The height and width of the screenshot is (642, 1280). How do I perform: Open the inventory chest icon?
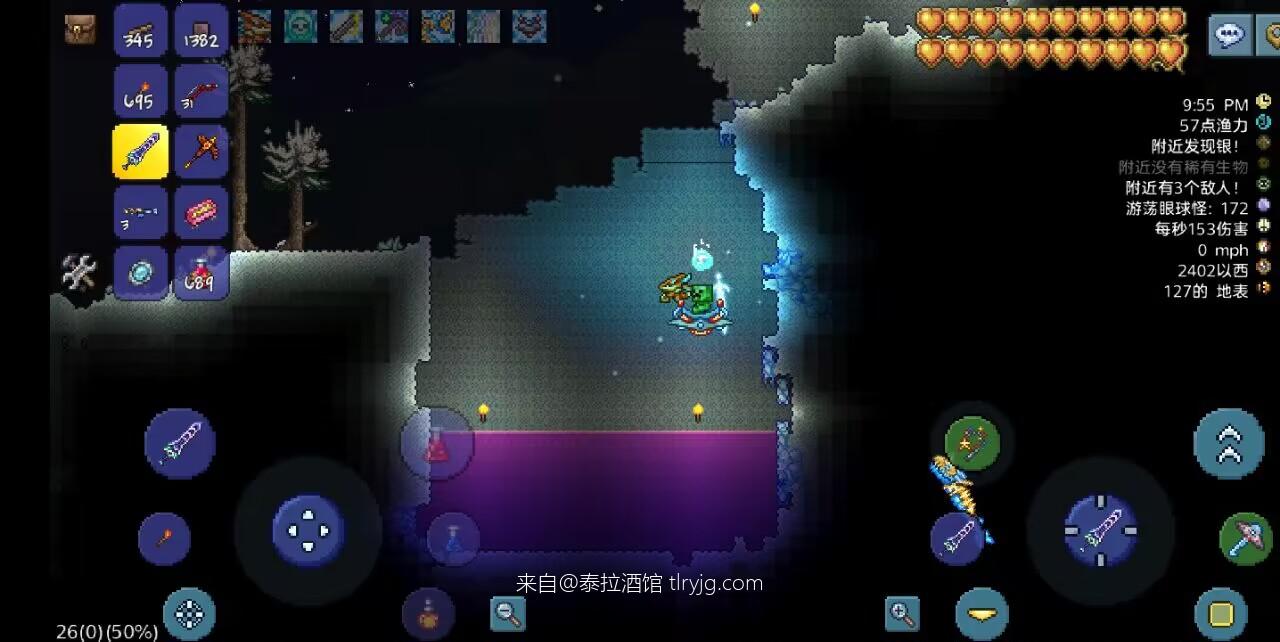coord(80,29)
